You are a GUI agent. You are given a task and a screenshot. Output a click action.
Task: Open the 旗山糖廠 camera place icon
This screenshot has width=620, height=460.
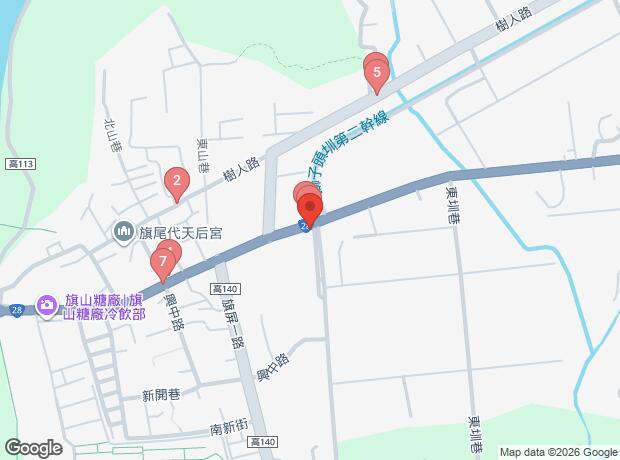47,307
